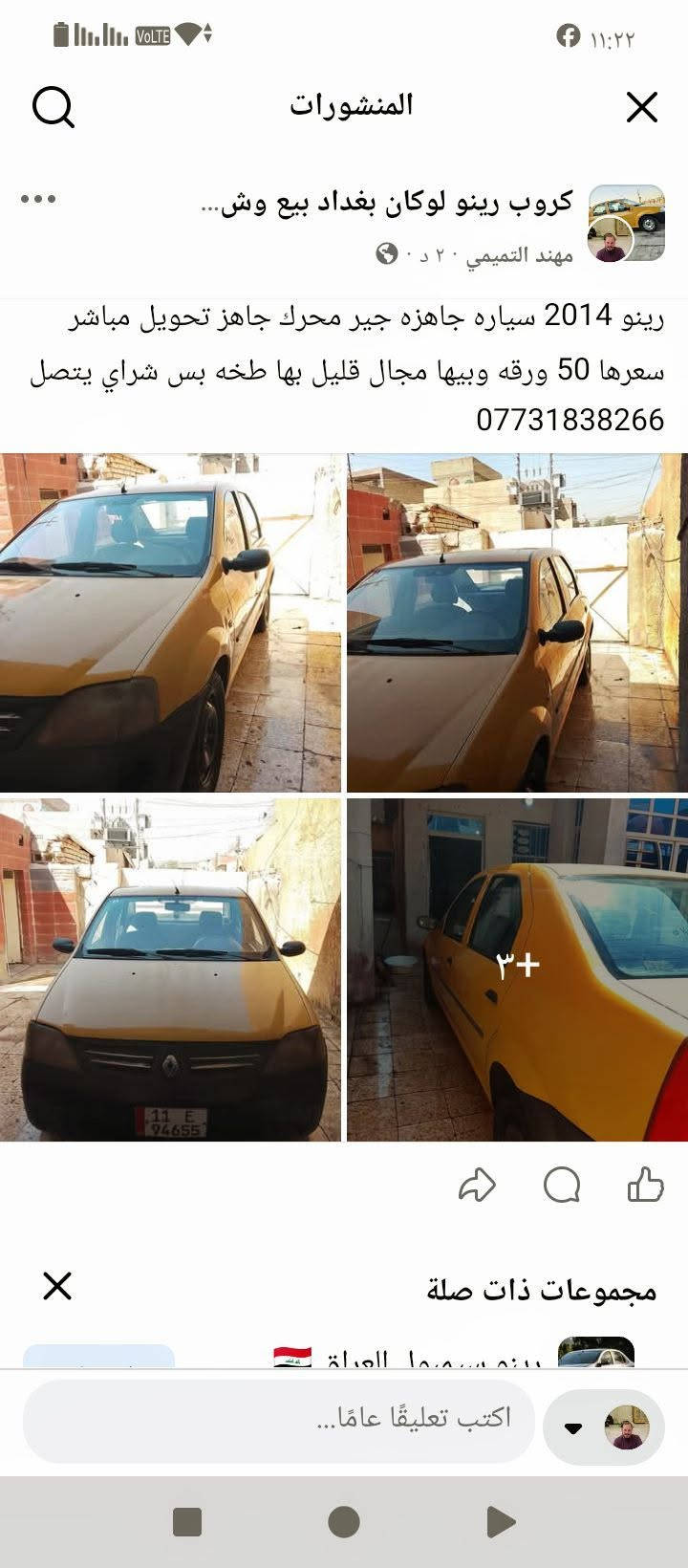This screenshot has width=688, height=1568.
Task: Dismiss the related groups section
Action: click(x=57, y=1286)
